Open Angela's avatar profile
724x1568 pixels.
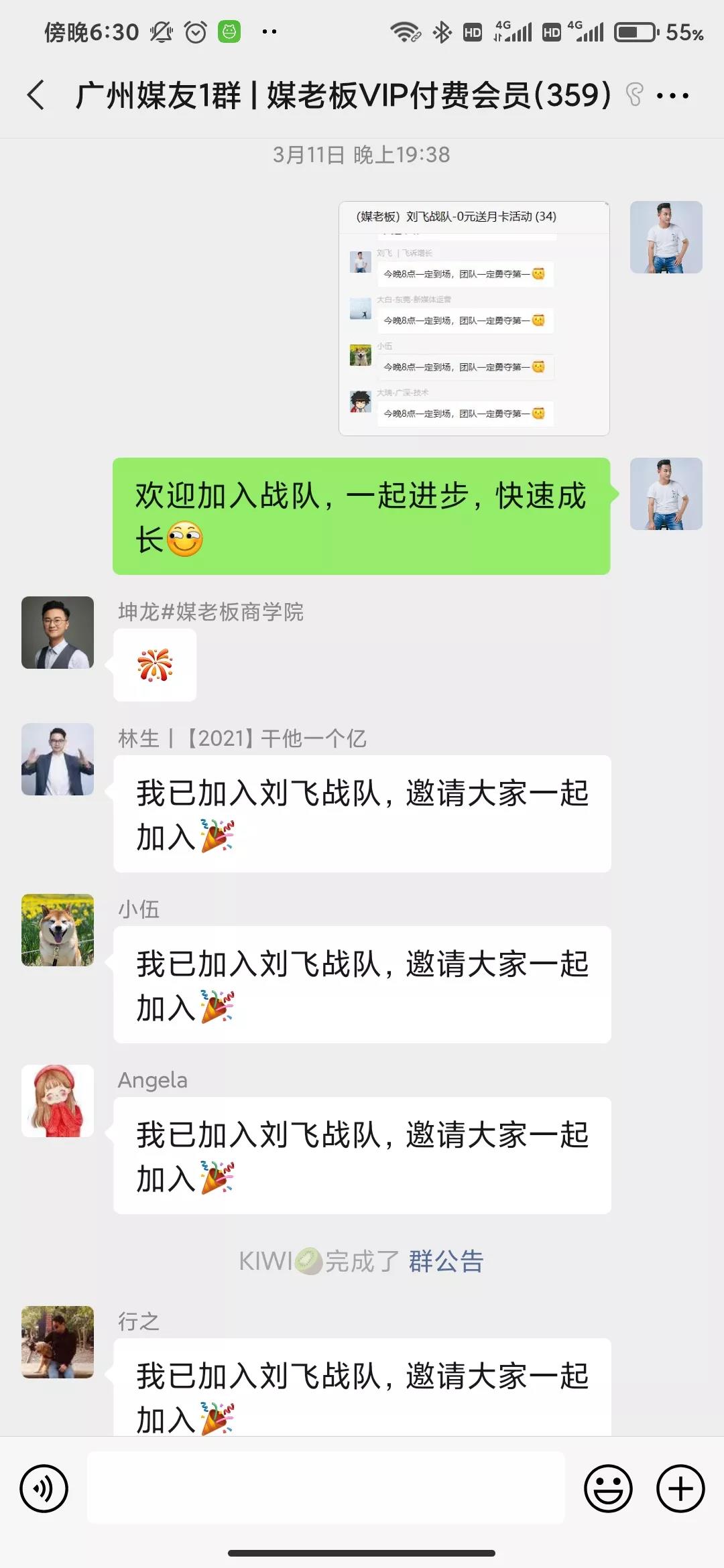coord(58,1101)
